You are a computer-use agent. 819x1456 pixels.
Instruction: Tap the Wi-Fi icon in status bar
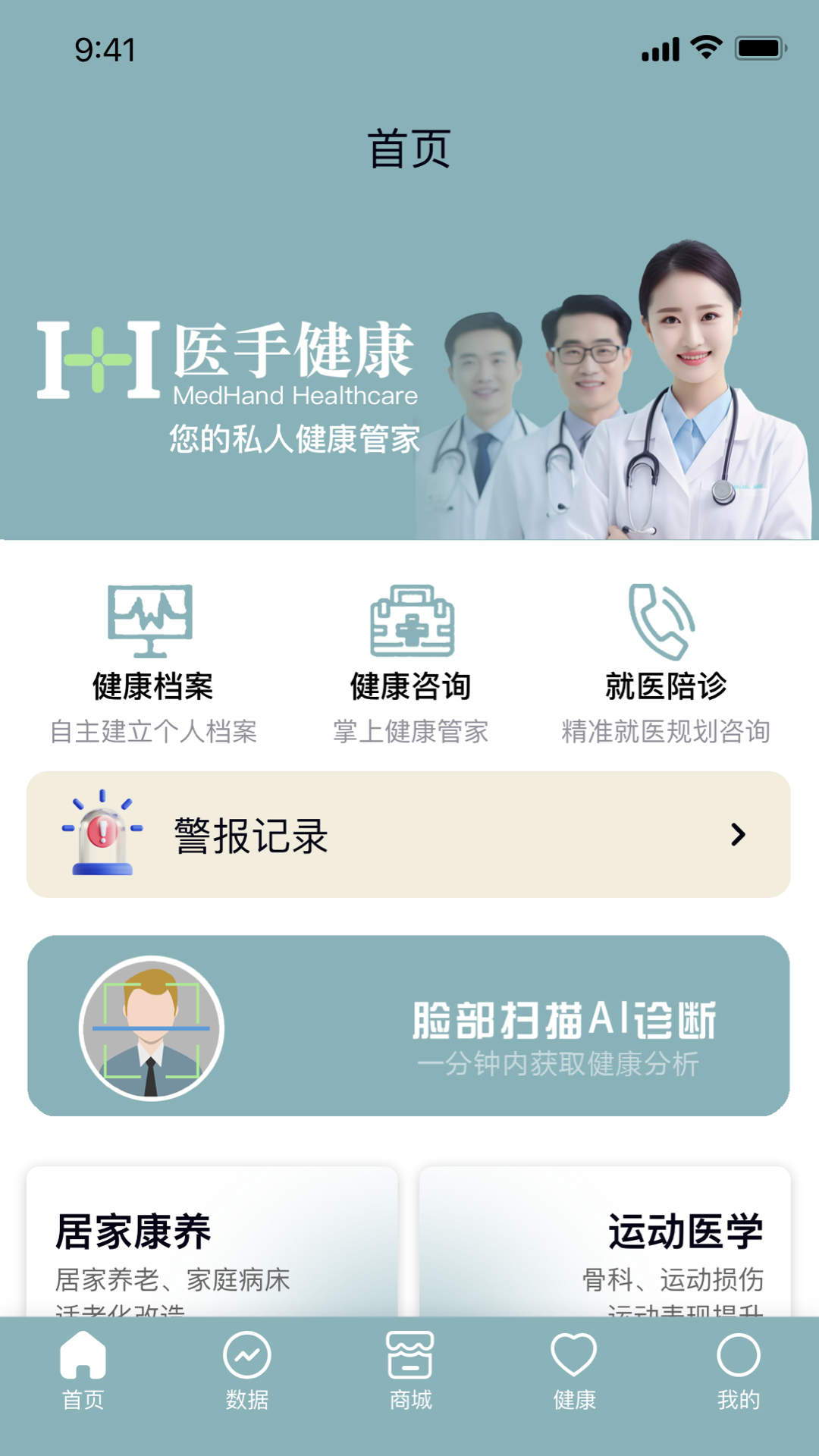705,47
